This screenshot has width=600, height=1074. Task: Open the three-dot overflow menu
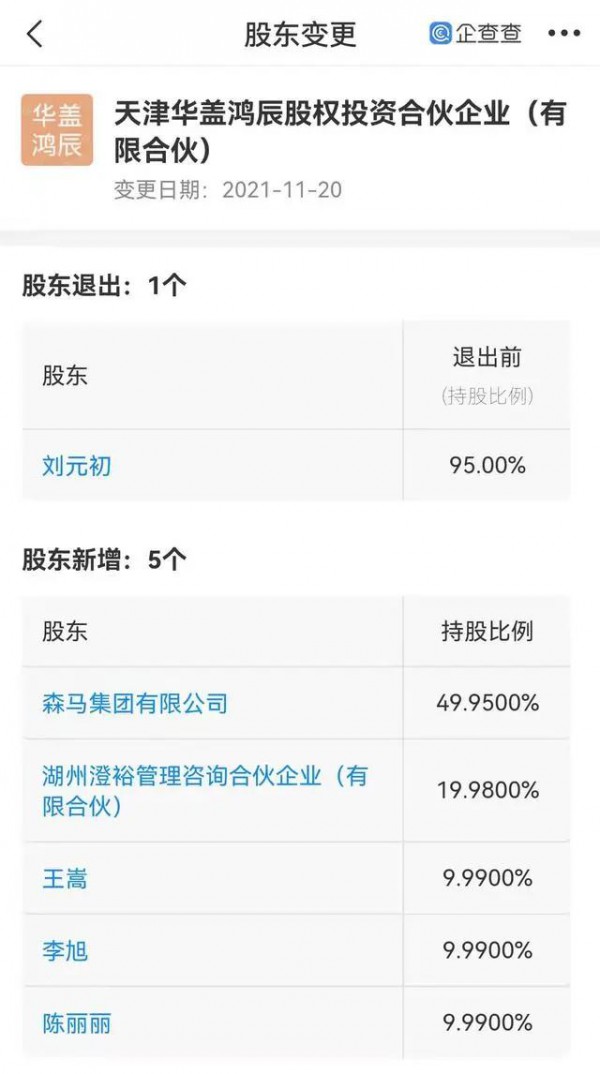(563, 34)
